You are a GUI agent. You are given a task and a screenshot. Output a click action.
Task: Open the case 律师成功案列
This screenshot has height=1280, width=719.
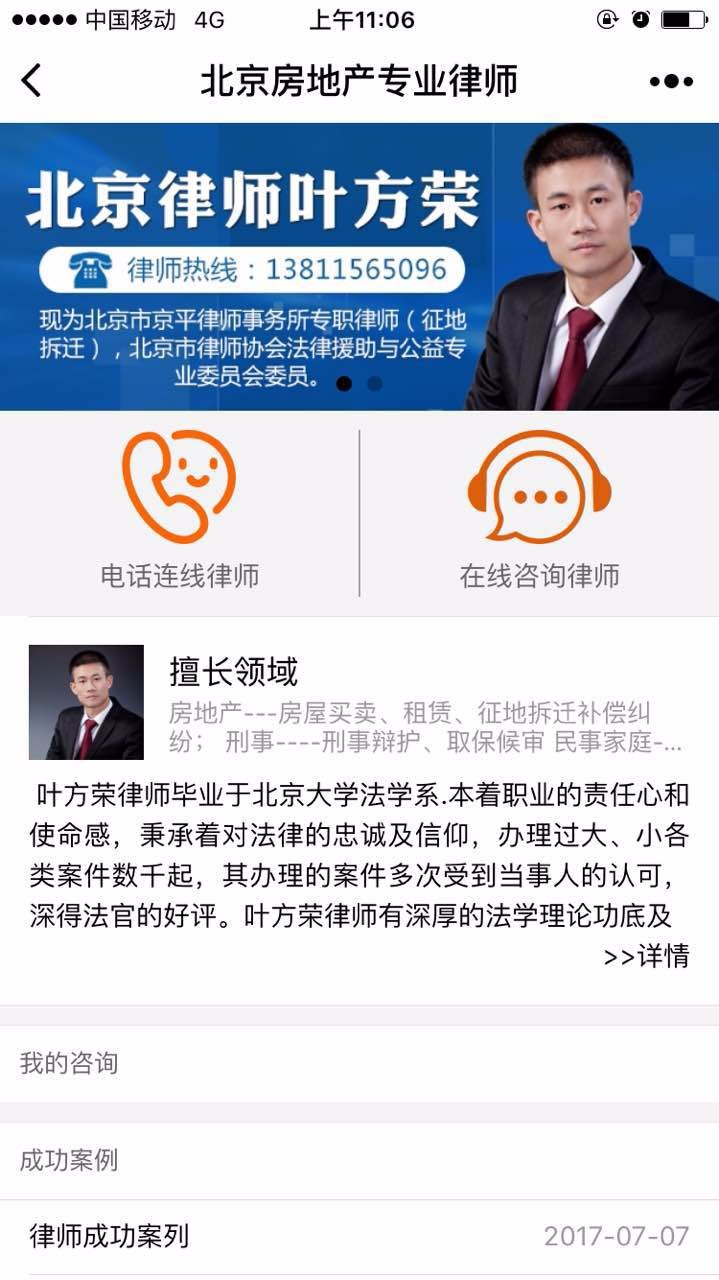coord(359,1237)
